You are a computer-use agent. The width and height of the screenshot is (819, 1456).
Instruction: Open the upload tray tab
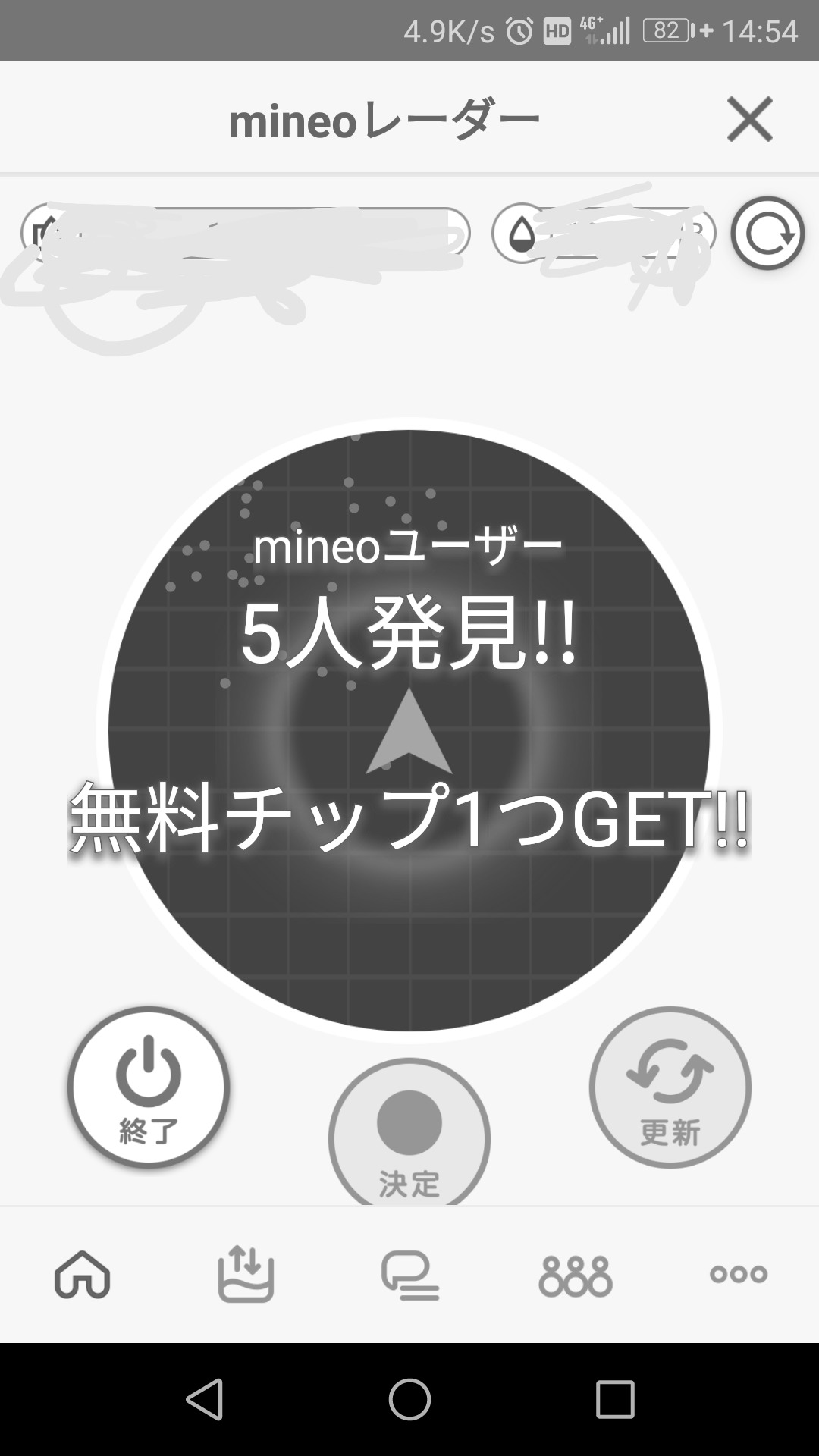[246, 1275]
